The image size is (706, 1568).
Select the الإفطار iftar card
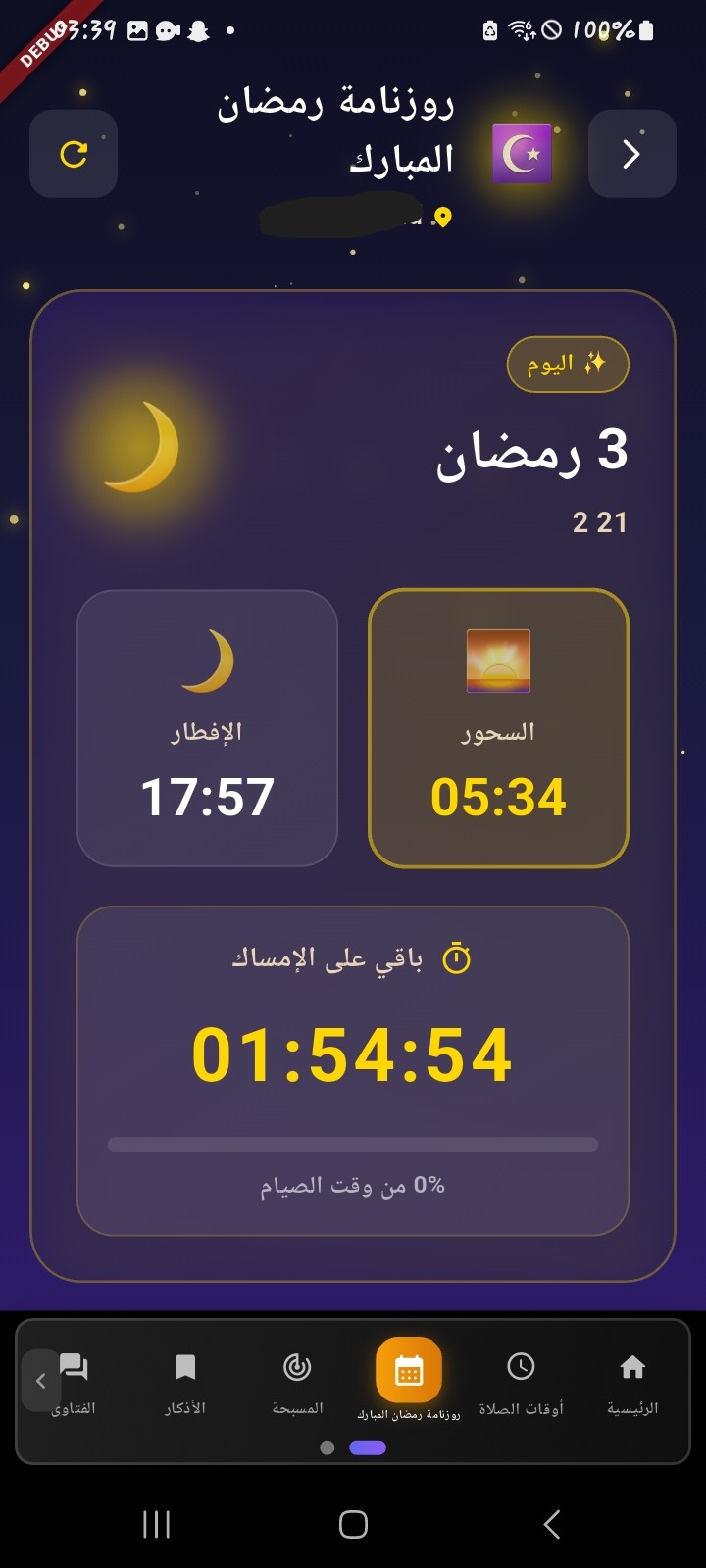[x=207, y=727]
